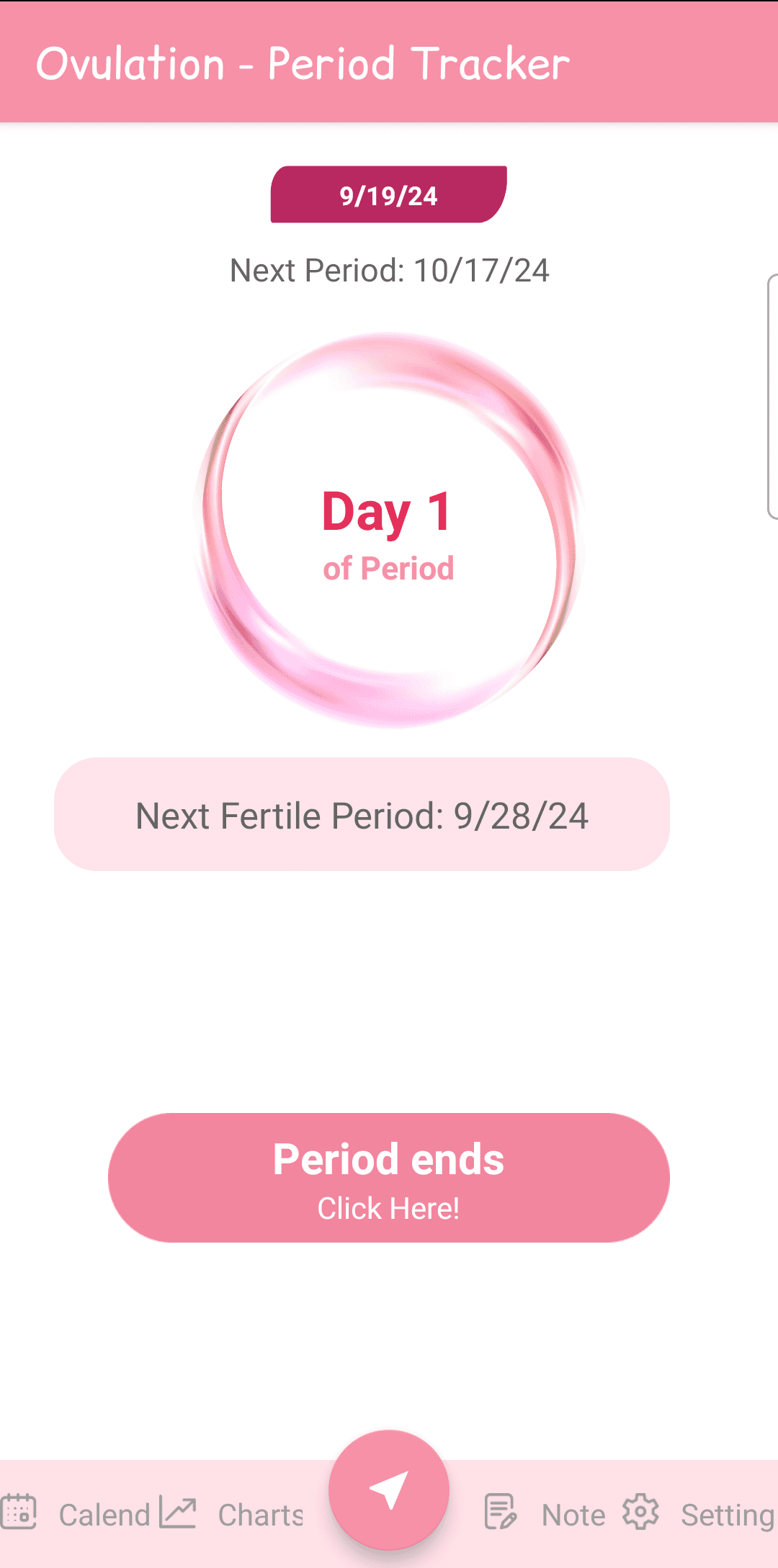Tap the line-graph Charts icon
The height and width of the screenshot is (1568, 778).
tap(178, 1510)
